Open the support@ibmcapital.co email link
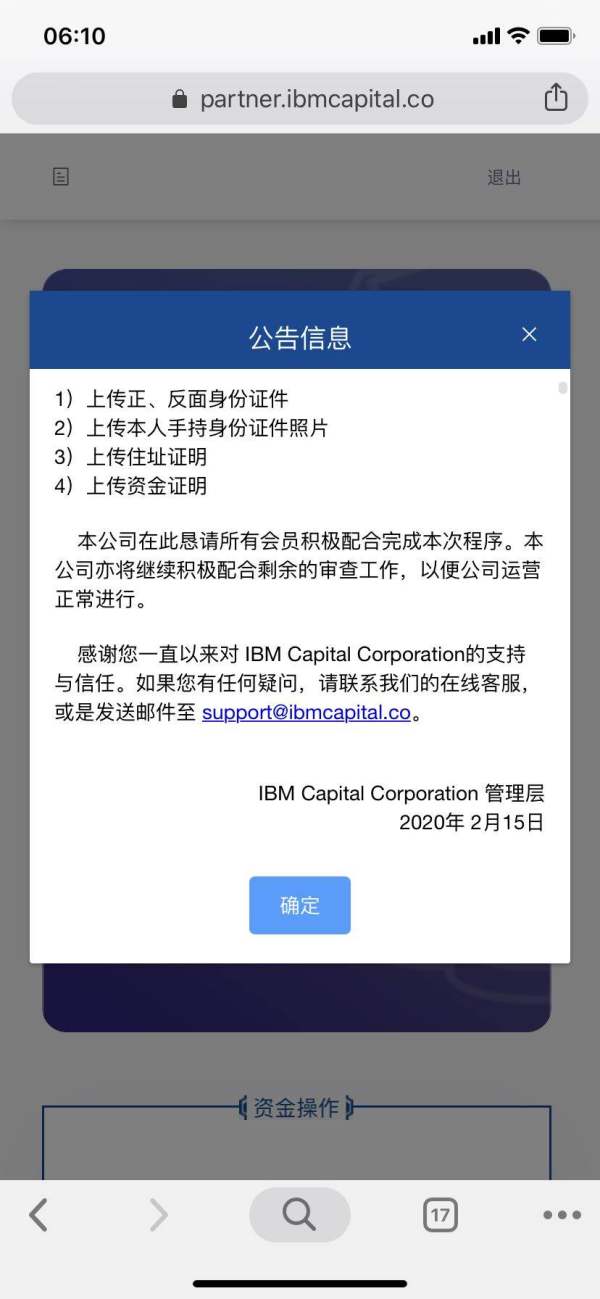 [306, 713]
